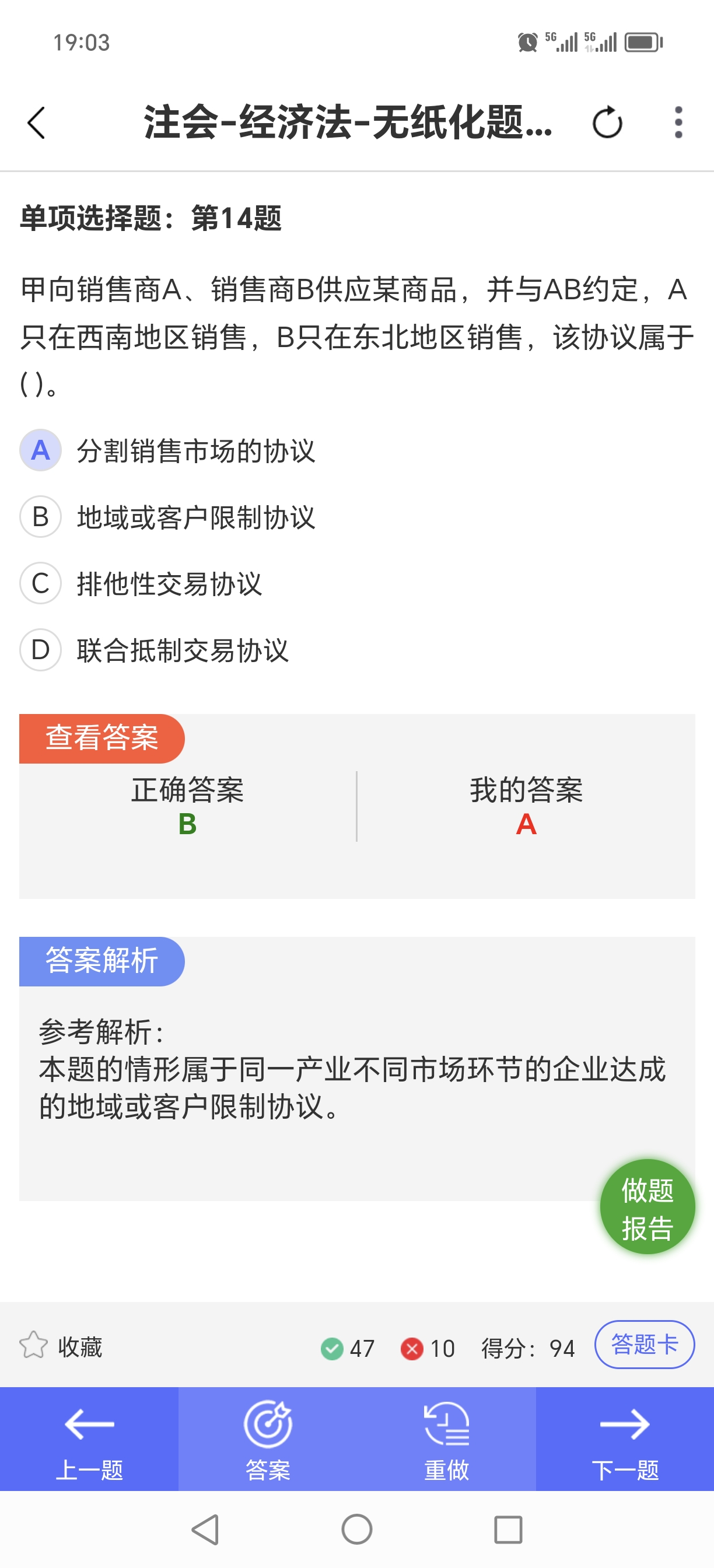Viewport: 714px width, 1568px height.
Task: Add this question to 收藏 favorites
Action: point(61,1346)
